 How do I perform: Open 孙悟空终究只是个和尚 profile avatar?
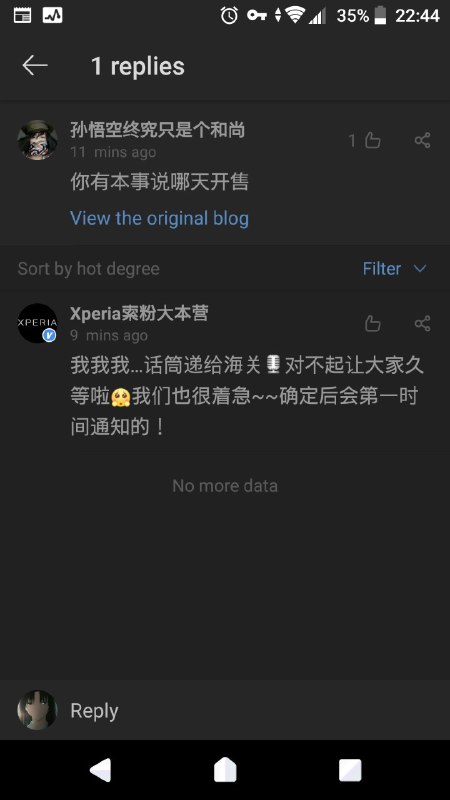point(37,140)
